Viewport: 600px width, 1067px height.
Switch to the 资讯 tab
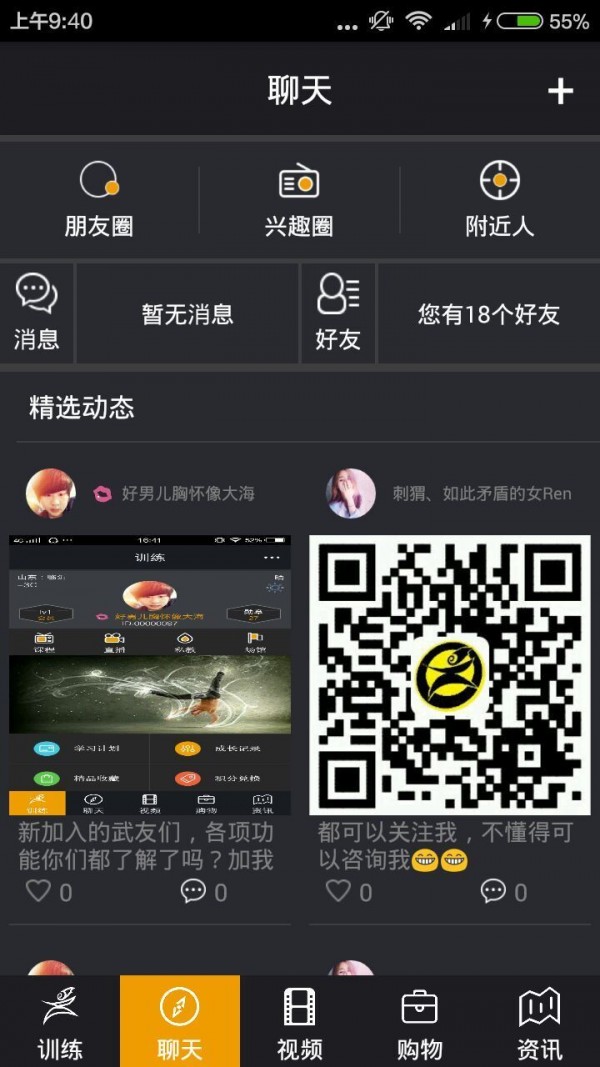(540, 1021)
